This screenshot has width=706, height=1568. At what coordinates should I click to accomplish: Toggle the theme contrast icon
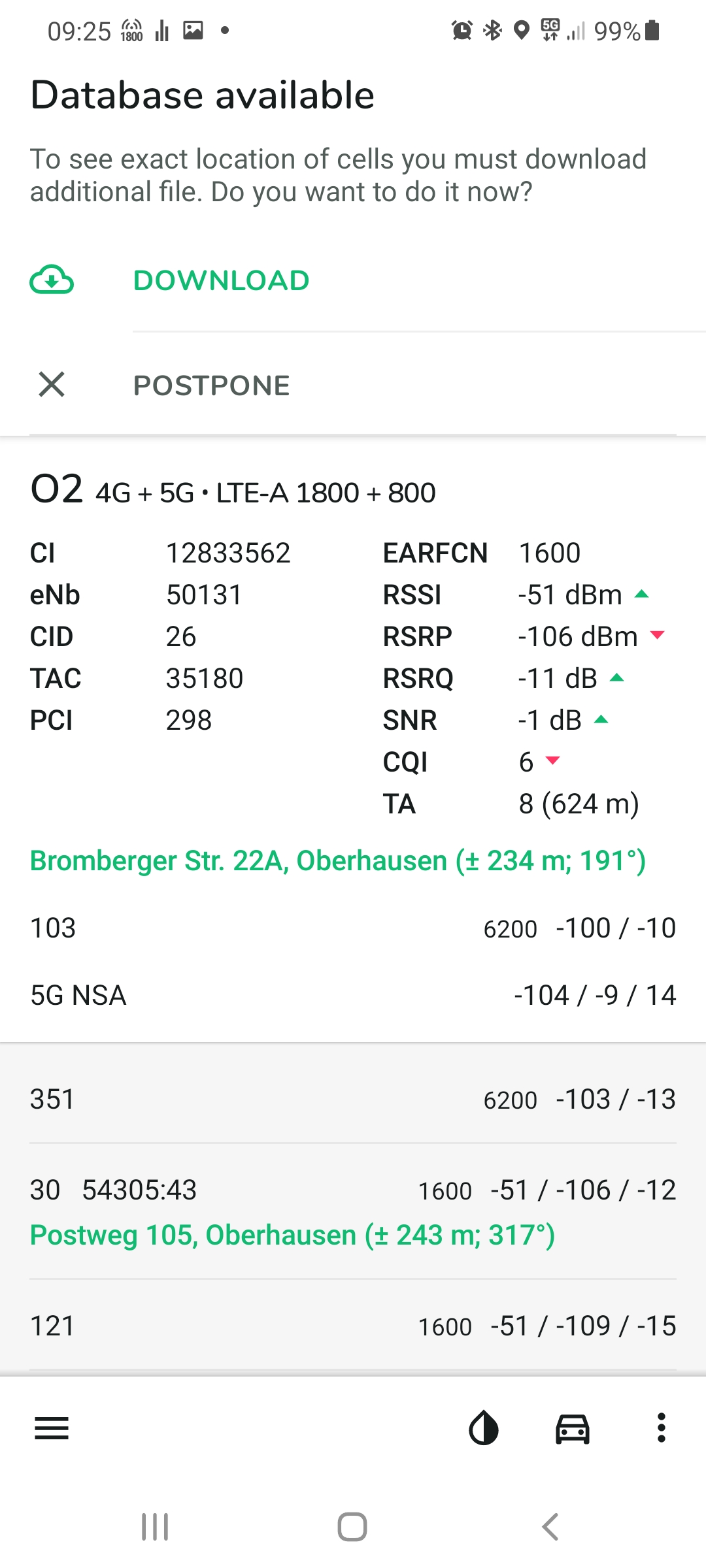click(x=484, y=1428)
